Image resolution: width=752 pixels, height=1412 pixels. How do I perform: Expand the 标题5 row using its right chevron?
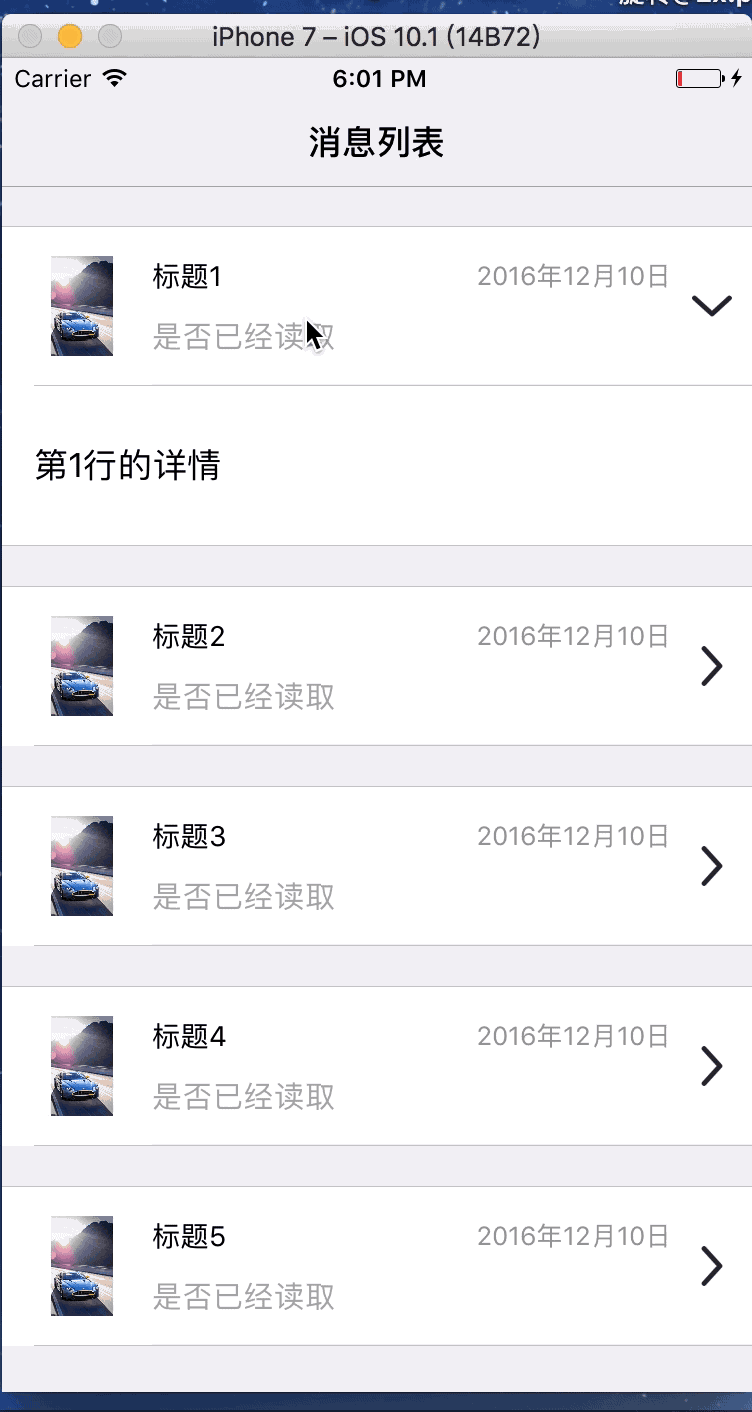click(x=712, y=1265)
